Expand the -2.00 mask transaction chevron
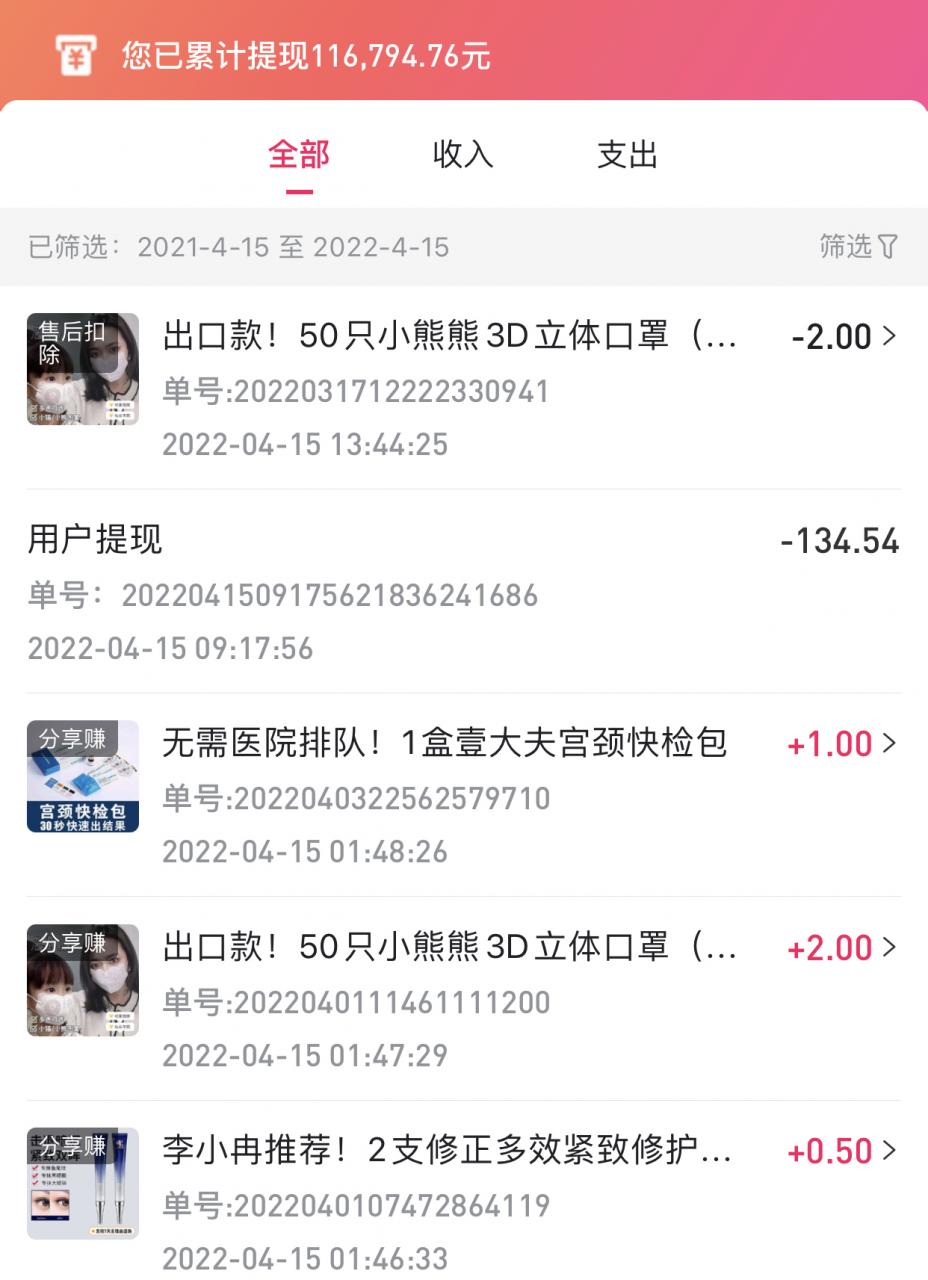This screenshot has width=928, height=1280. coord(890,336)
